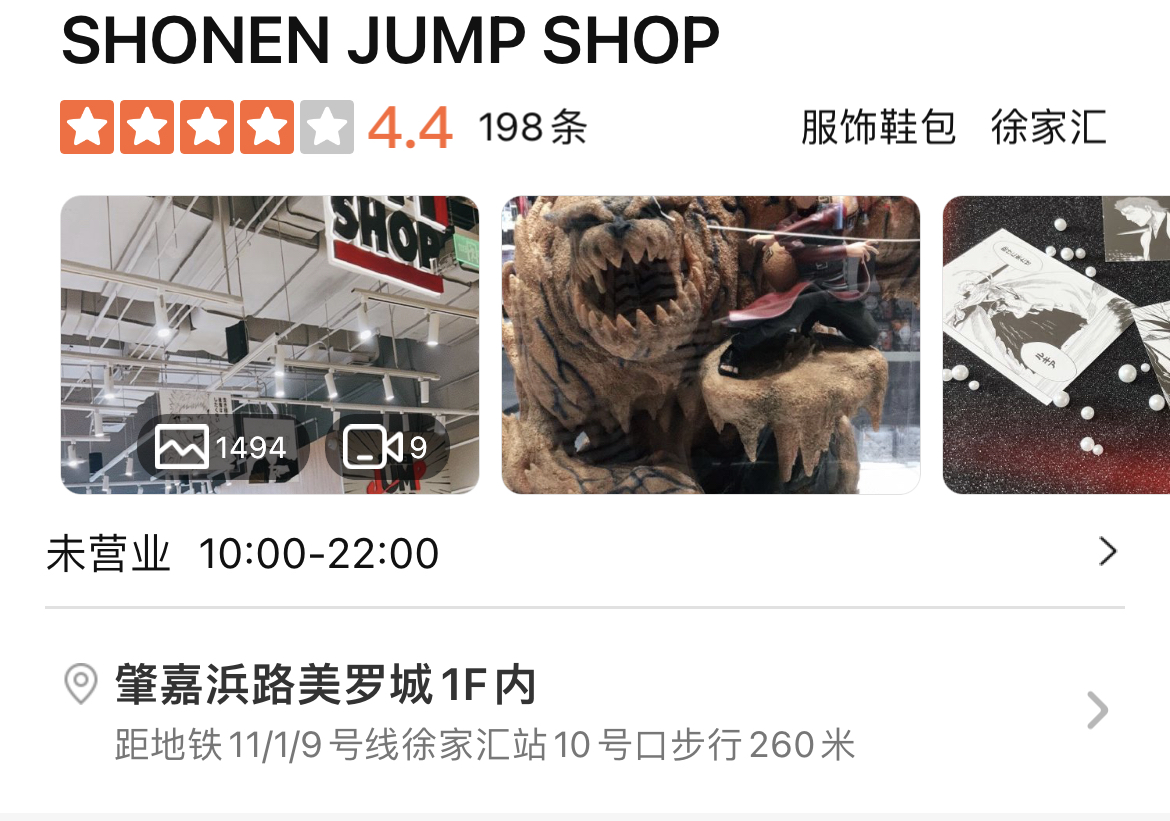View the 9 shop videos
Image resolution: width=1170 pixels, height=821 pixels.
[386, 447]
